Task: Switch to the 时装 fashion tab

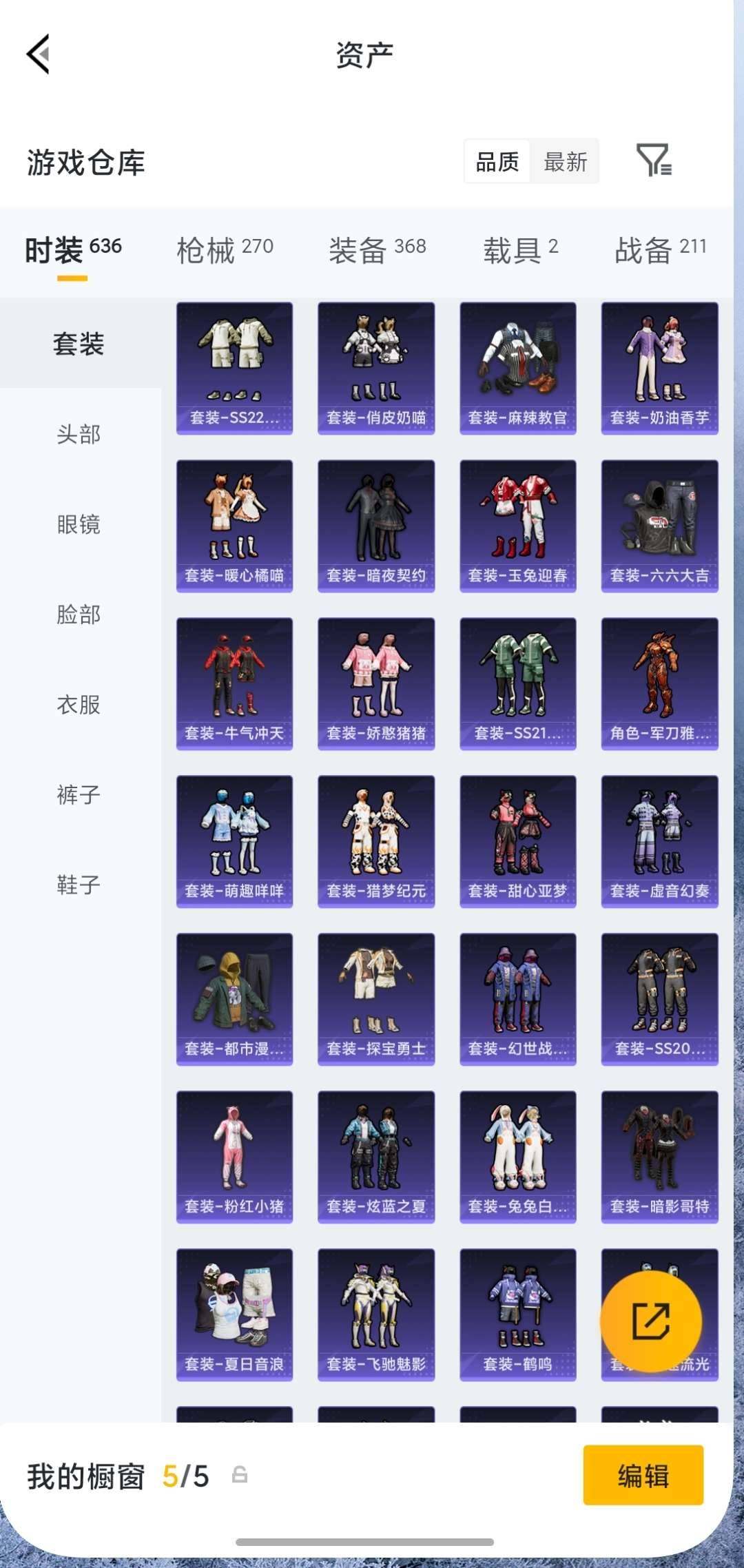Action: tap(72, 248)
